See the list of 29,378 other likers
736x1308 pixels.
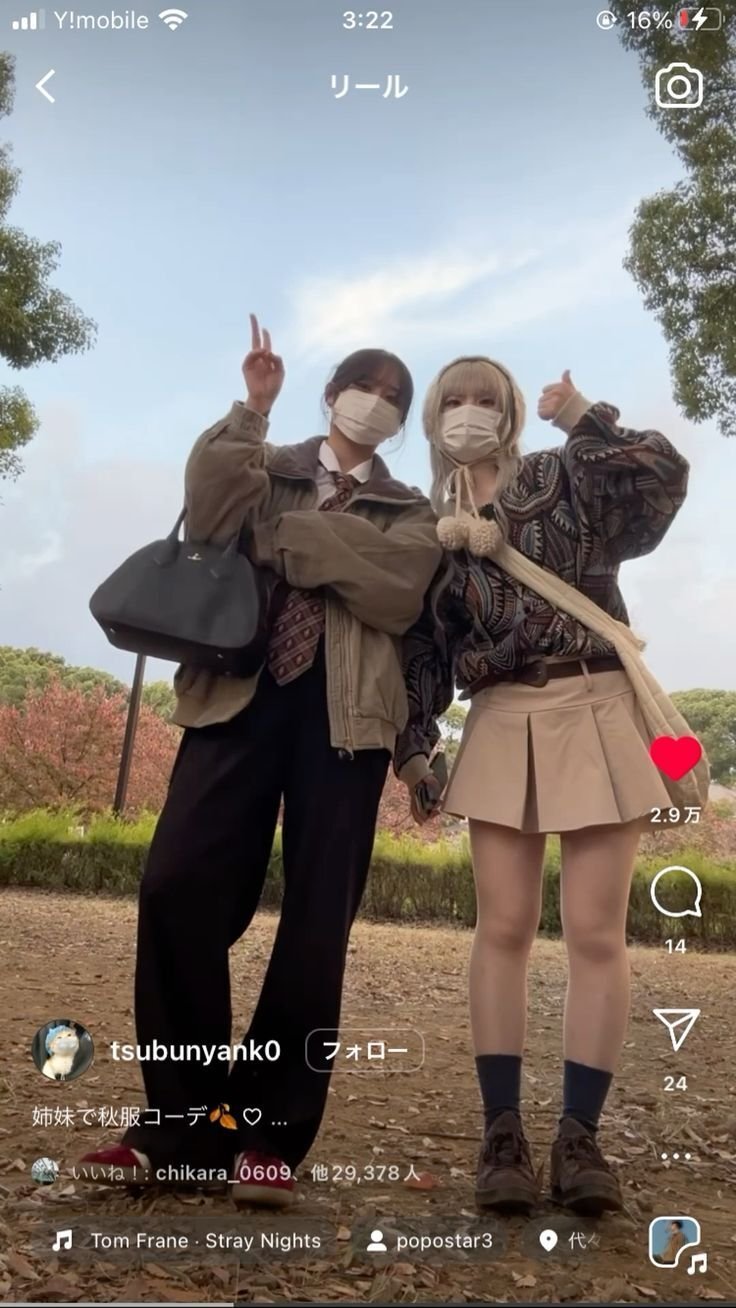click(x=365, y=1173)
